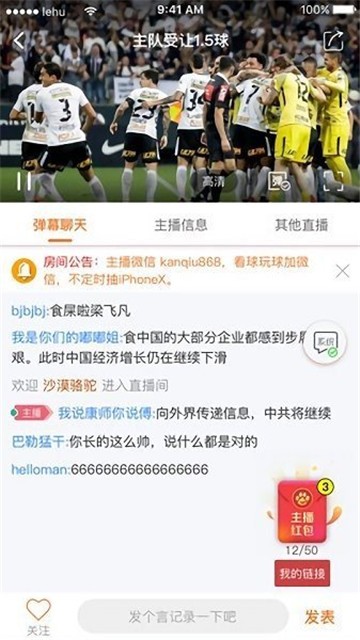Share this live stream
This screenshot has height=640, width=360.
click(333, 41)
